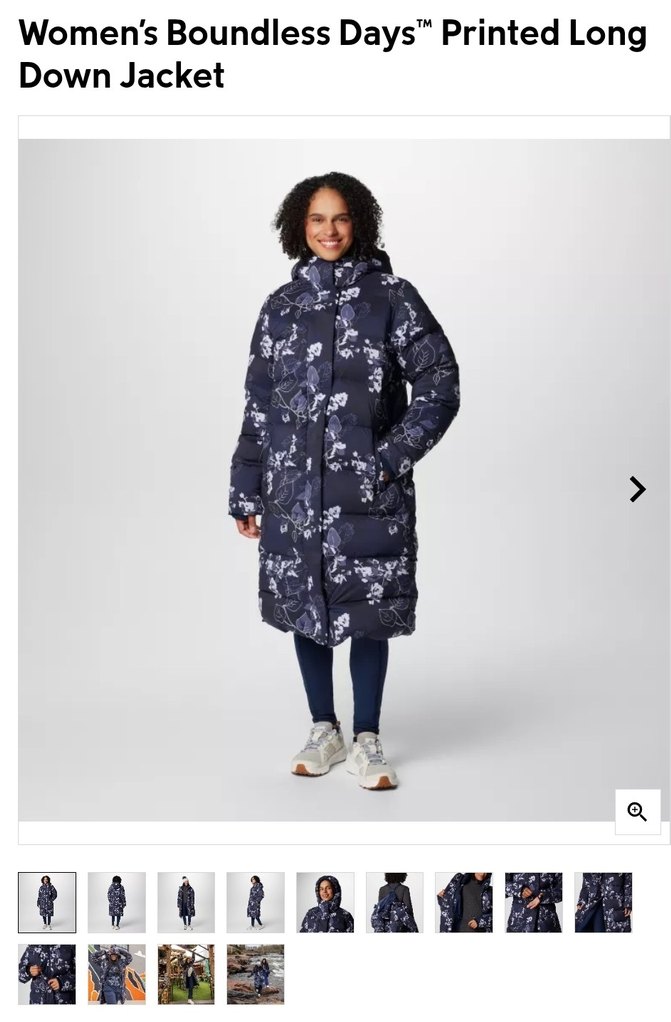Image resolution: width=671 pixels, height=1022 pixels.
Task: Open the fifth thumbnail, hood-up close-up
Action: [325, 902]
